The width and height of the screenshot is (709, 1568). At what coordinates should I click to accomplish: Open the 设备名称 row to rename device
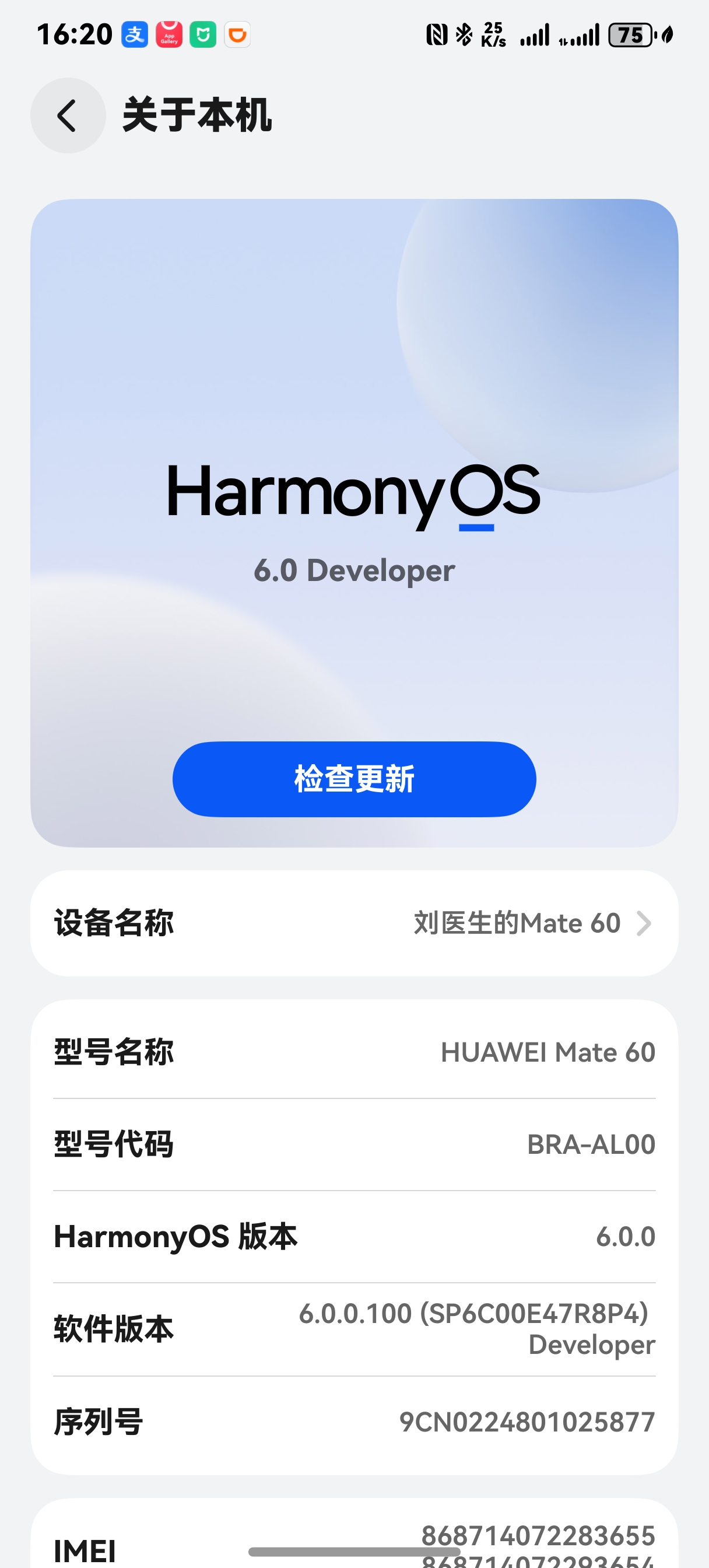pyautogui.click(x=354, y=923)
